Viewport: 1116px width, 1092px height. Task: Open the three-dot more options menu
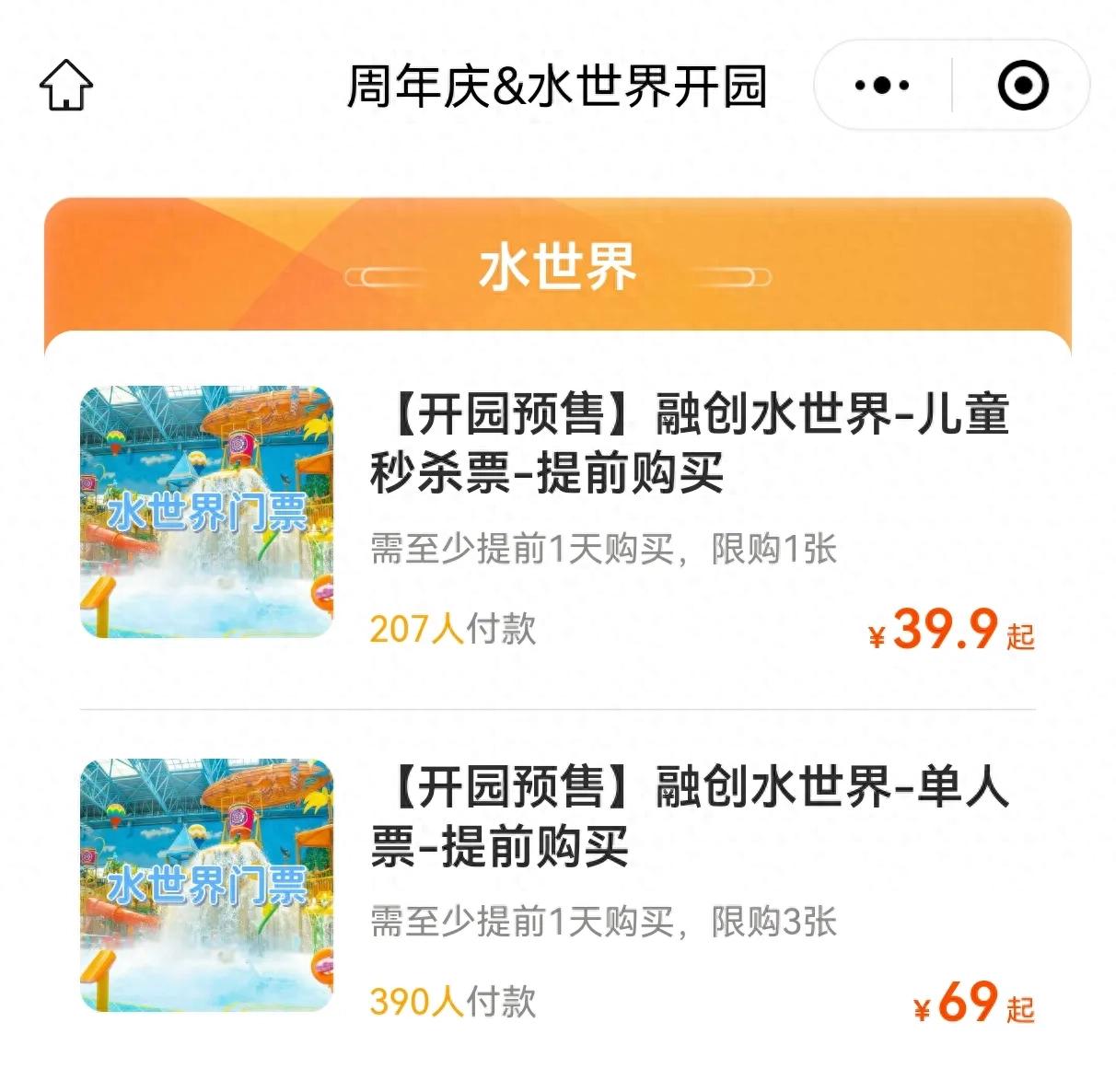(881, 86)
